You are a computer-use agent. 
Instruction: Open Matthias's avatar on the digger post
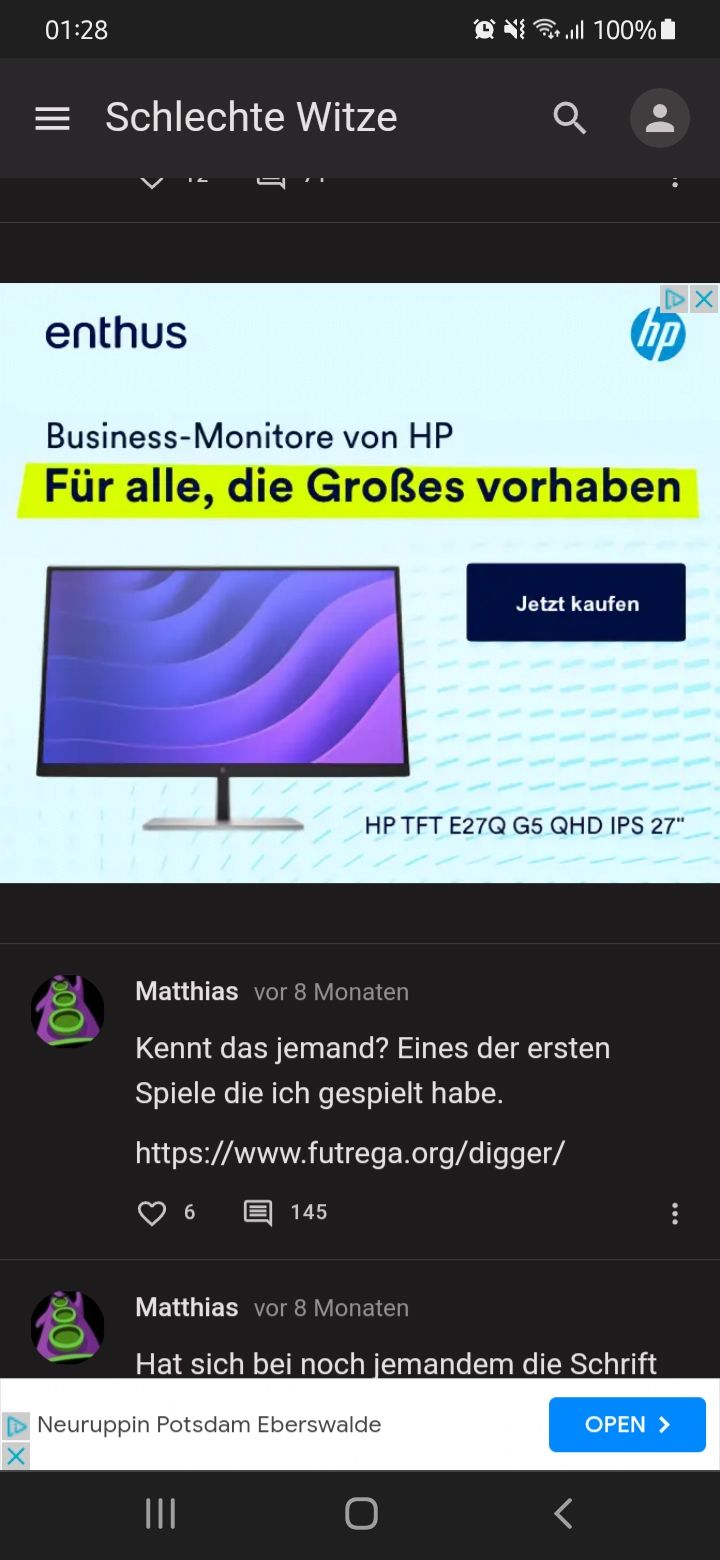68,1011
